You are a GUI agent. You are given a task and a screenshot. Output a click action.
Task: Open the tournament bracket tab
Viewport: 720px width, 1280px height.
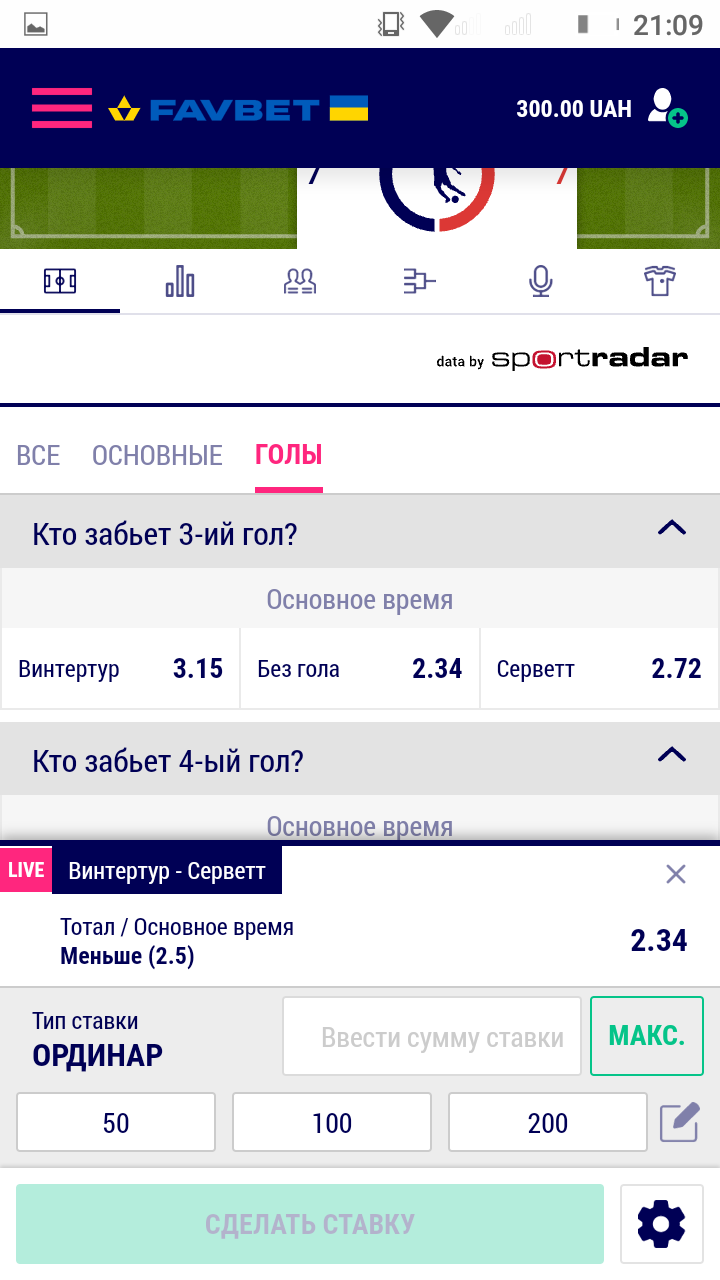(x=420, y=282)
